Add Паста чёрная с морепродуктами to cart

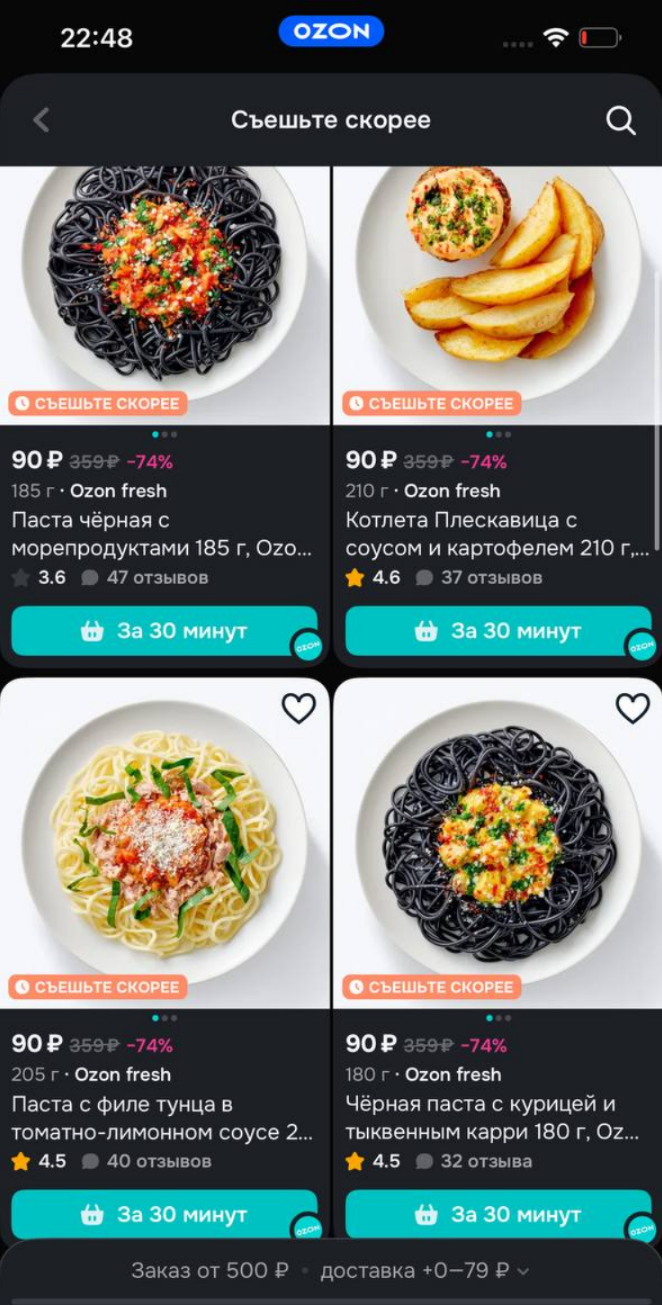(x=163, y=631)
